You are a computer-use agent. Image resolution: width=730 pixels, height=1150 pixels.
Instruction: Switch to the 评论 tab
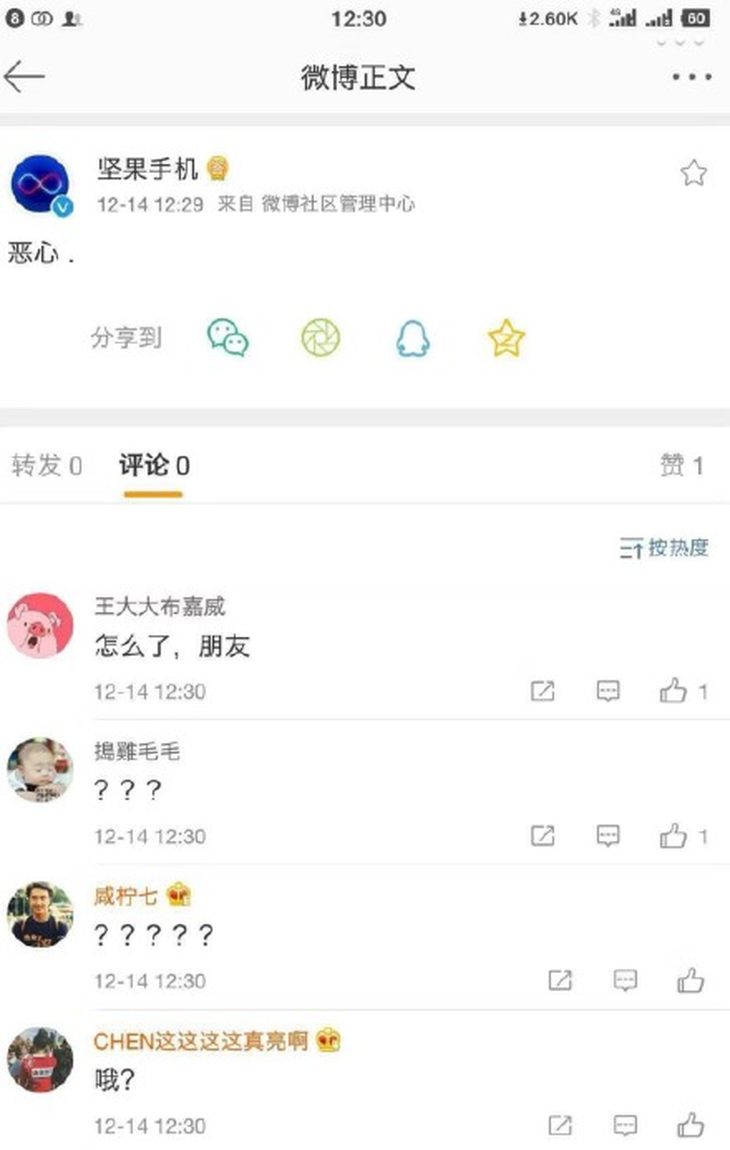[153, 465]
